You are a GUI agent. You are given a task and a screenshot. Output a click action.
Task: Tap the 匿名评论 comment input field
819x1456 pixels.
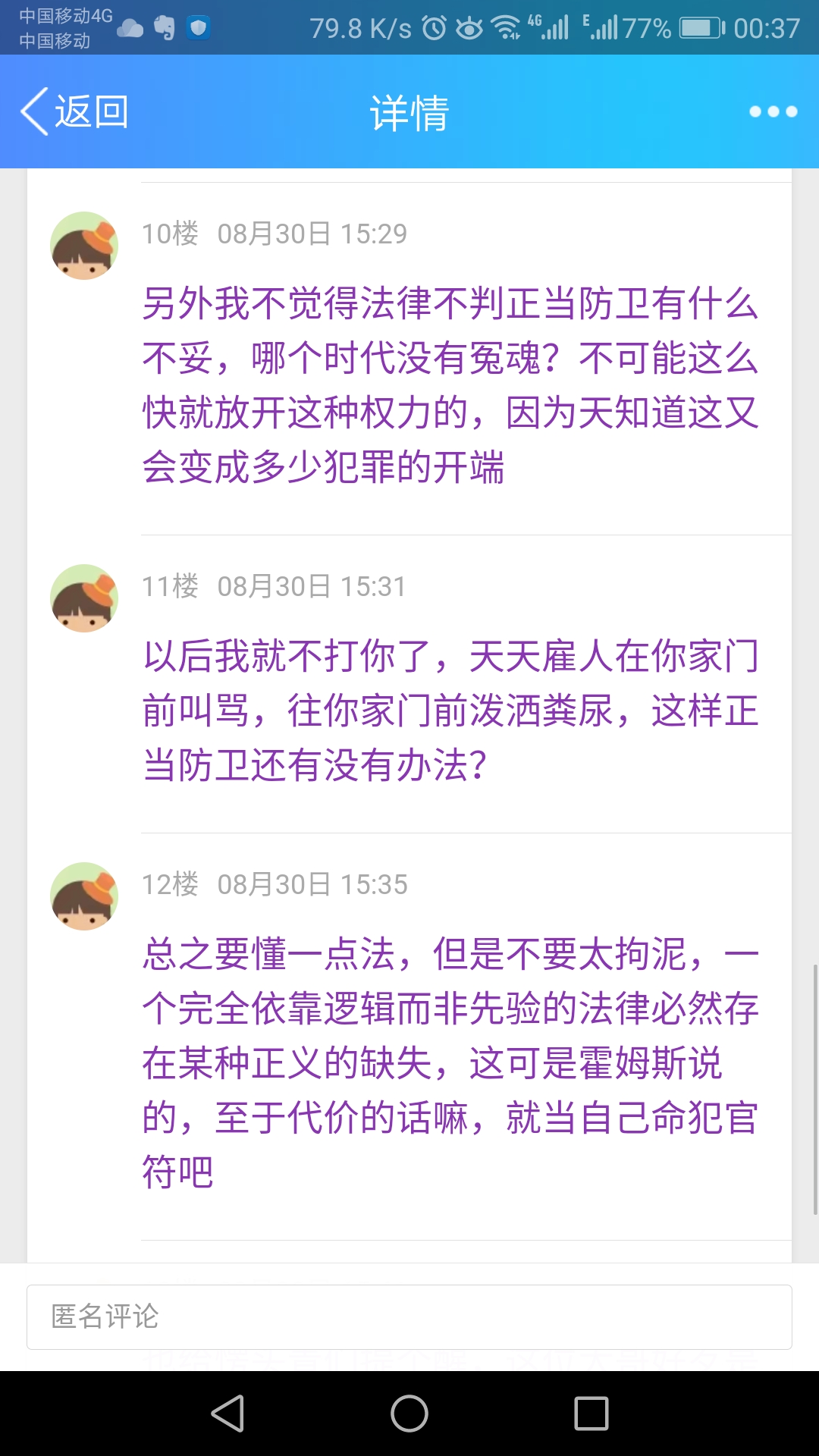pos(409,1316)
